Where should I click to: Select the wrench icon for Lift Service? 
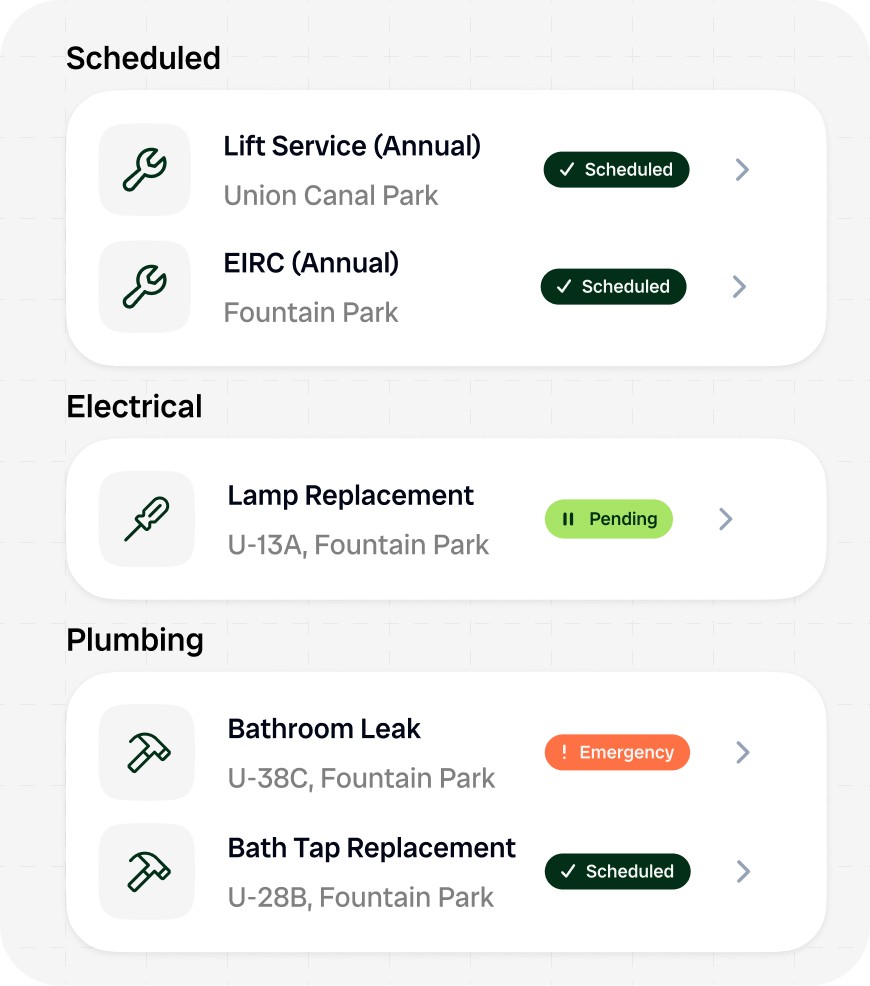[144, 170]
